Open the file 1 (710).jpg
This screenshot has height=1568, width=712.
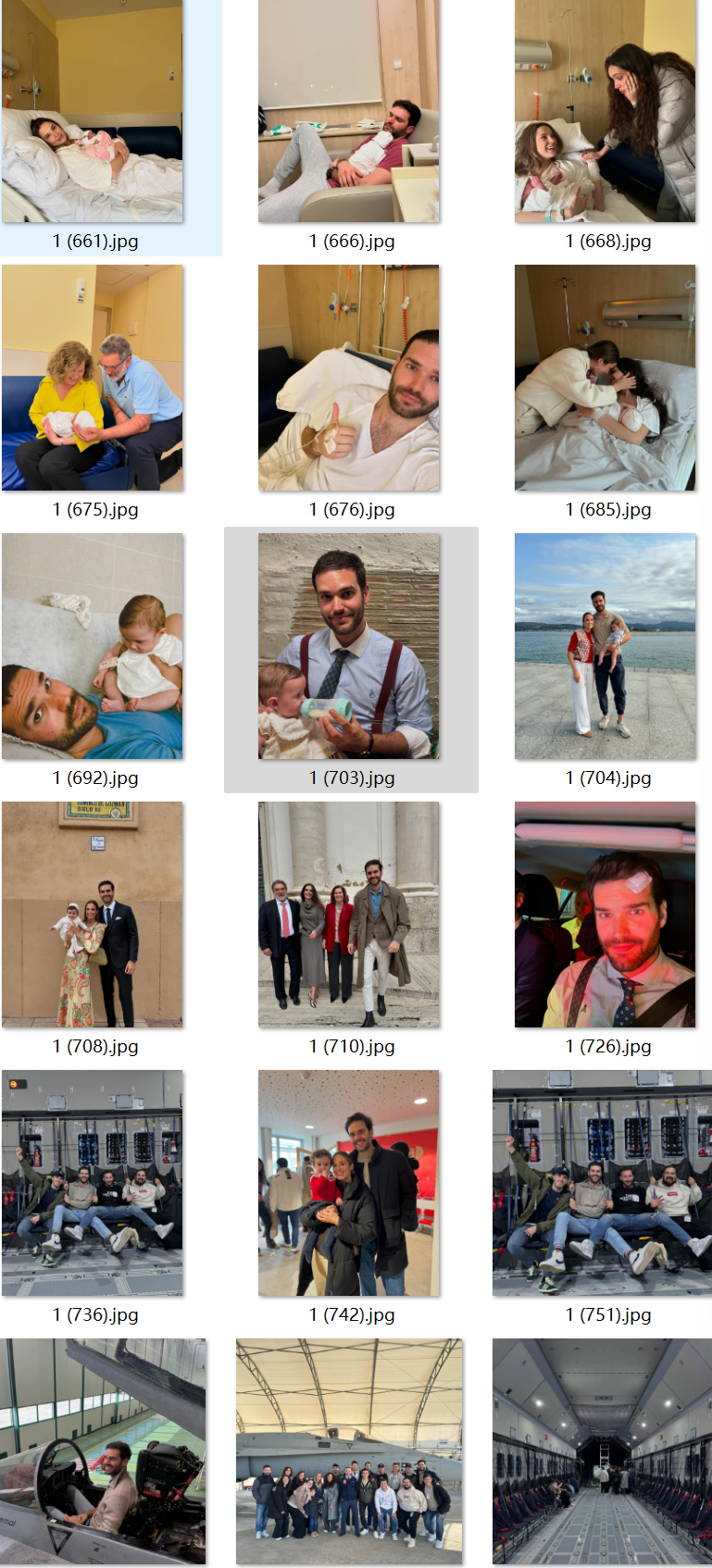349,915
